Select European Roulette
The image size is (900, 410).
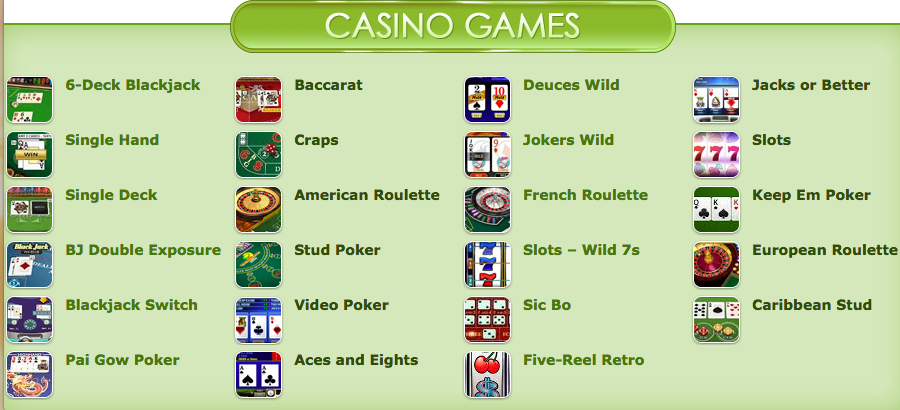(824, 250)
